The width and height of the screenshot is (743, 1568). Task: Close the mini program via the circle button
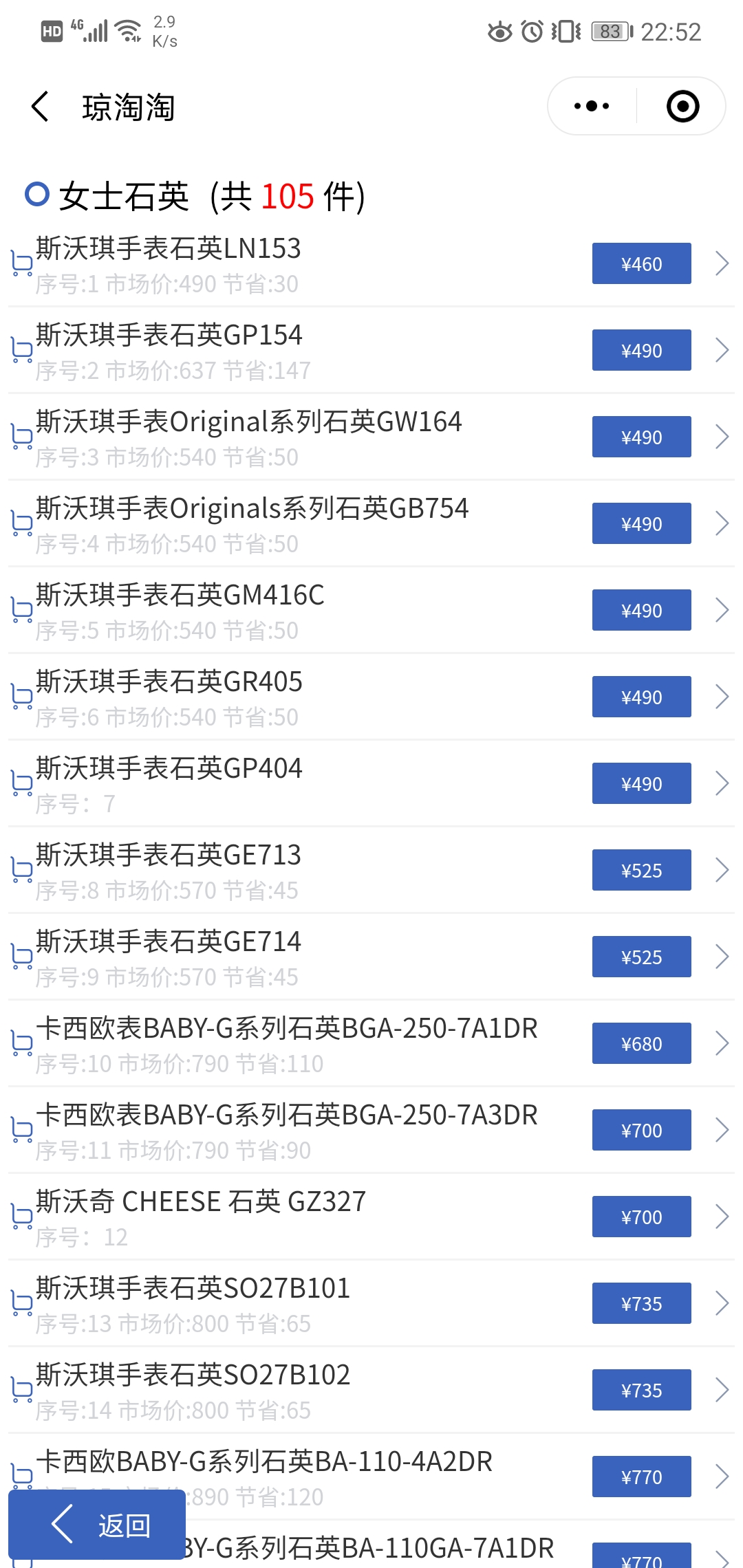(x=682, y=106)
